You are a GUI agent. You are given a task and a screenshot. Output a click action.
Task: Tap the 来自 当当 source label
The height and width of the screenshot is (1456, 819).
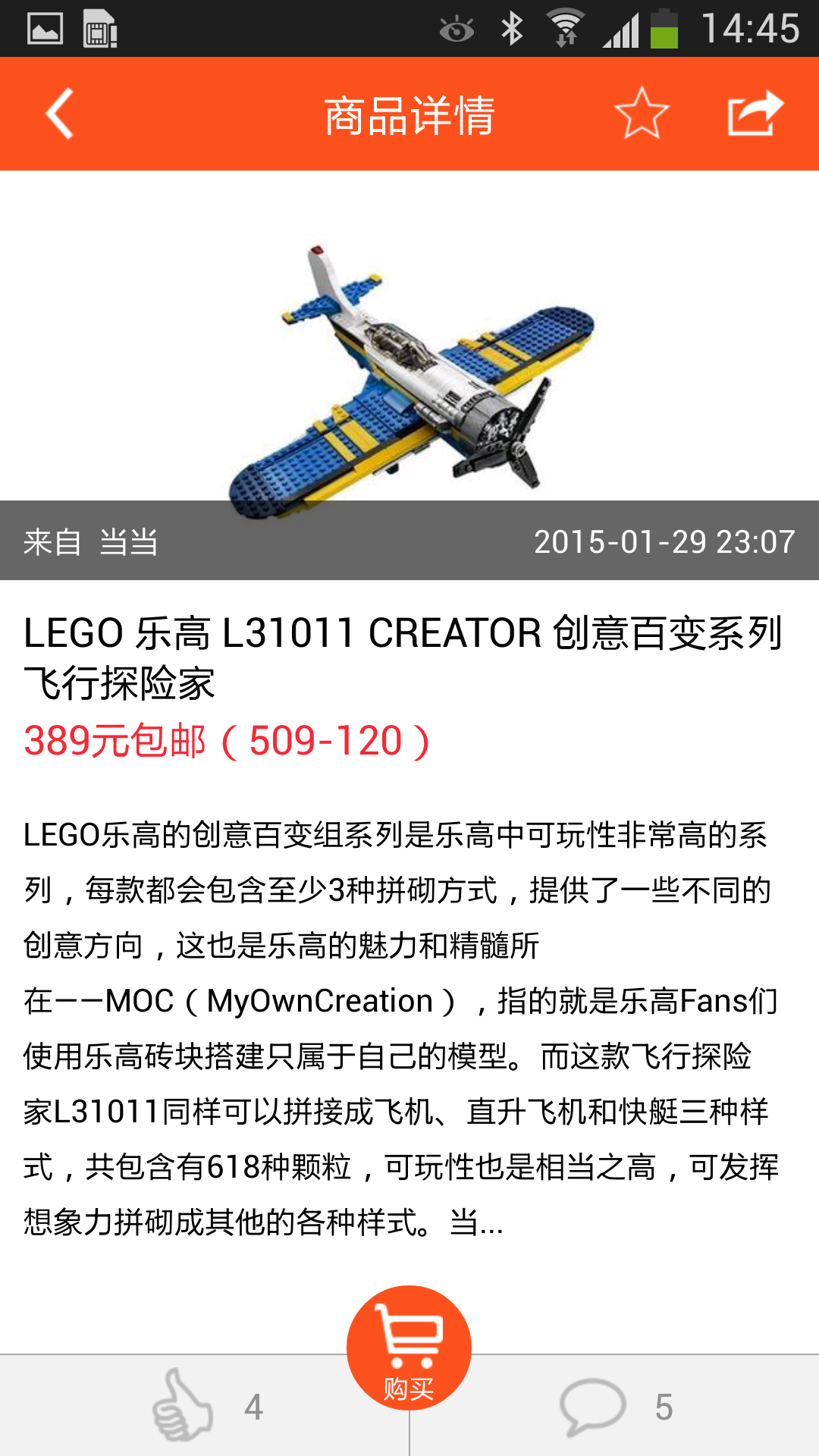coord(95,541)
